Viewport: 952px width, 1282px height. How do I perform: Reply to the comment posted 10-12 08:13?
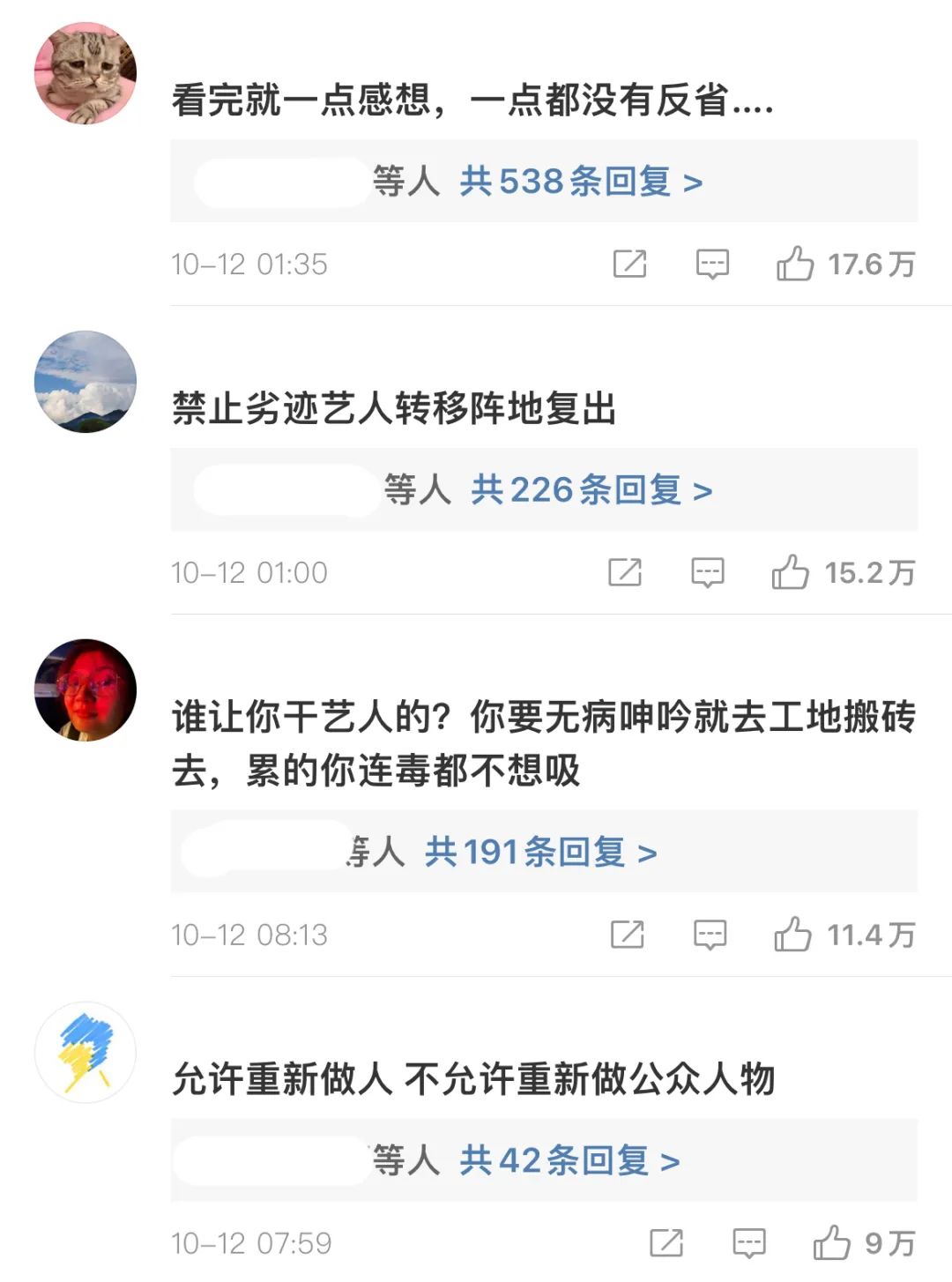(710, 935)
